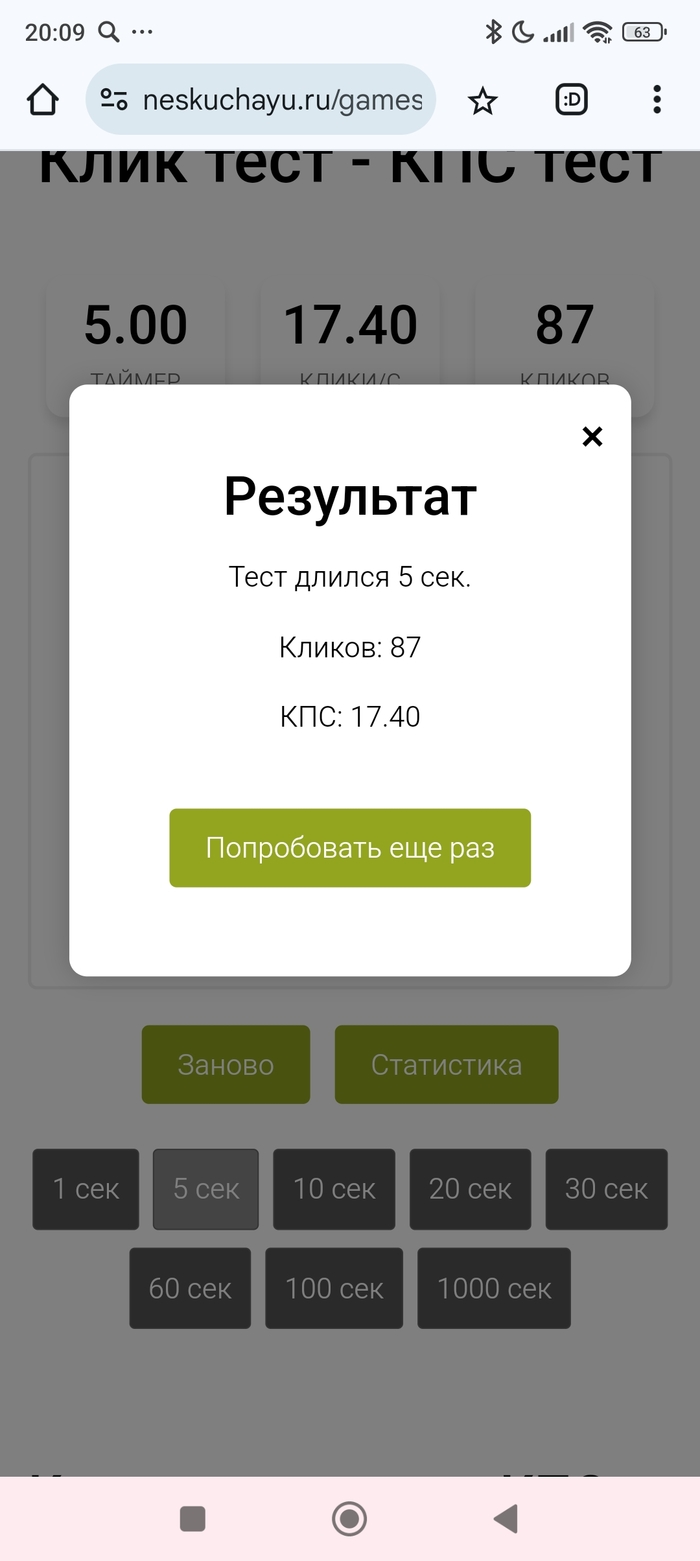
Task: Tap the neskuchayu.ru address bar
Action: [x=282, y=100]
